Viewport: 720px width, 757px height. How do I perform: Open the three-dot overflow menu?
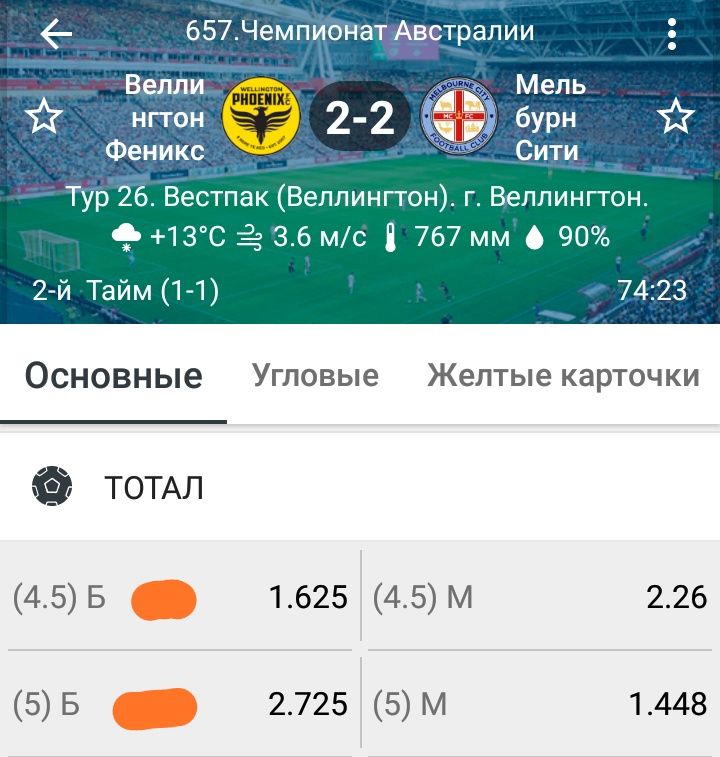[672, 34]
